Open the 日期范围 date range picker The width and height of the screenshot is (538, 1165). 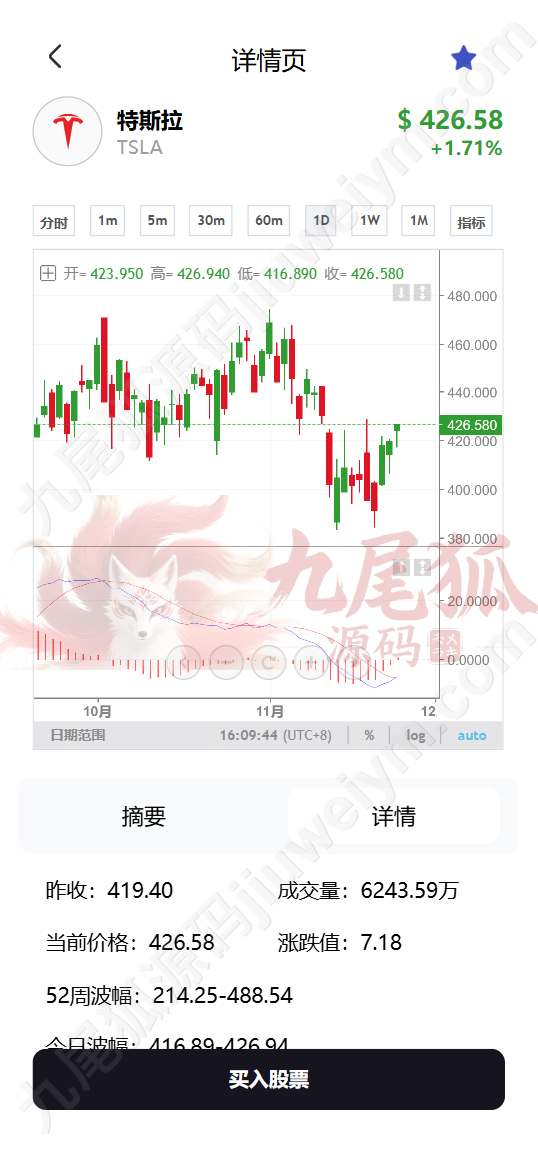[x=78, y=735]
